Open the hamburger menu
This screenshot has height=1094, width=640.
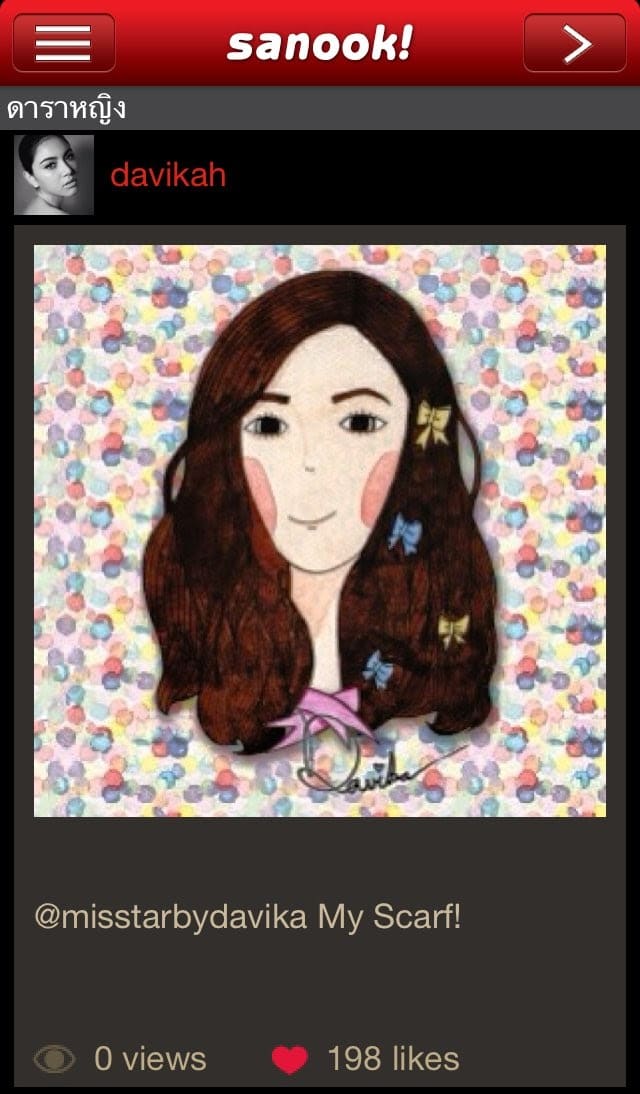(64, 43)
